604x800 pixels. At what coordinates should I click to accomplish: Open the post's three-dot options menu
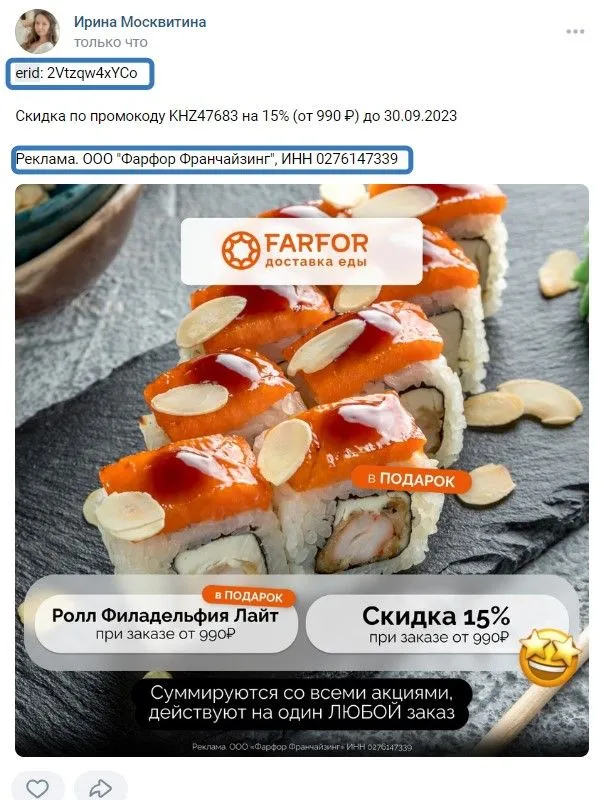pyautogui.click(x=575, y=32)
